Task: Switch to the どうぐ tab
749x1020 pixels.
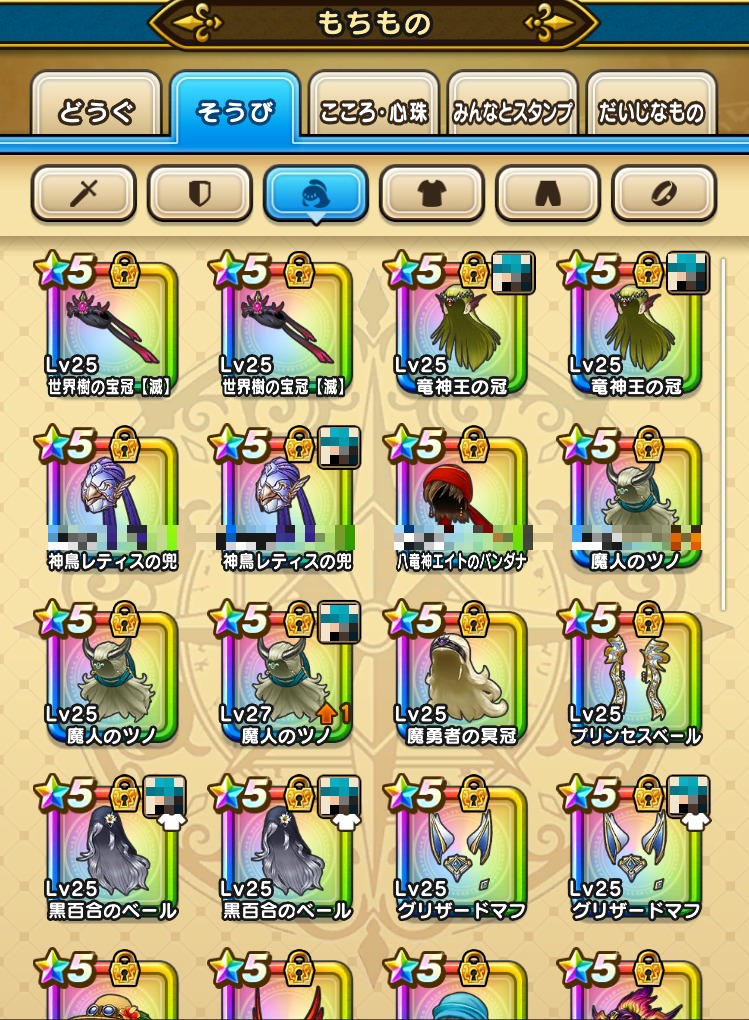Action: 96,111
